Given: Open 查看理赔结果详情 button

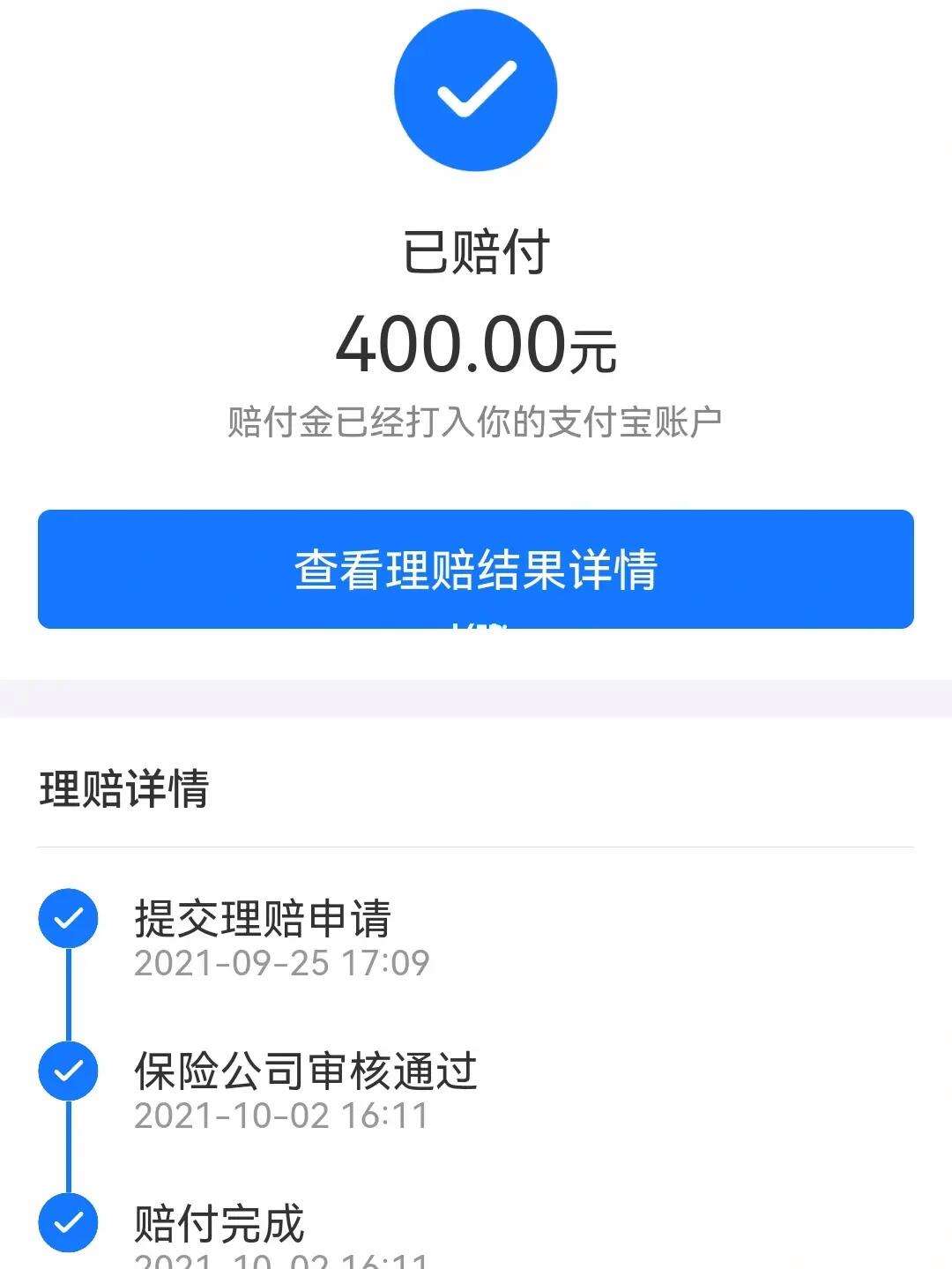Looking at the screenshot, I should pyautogui.click(x=476, y=569).
